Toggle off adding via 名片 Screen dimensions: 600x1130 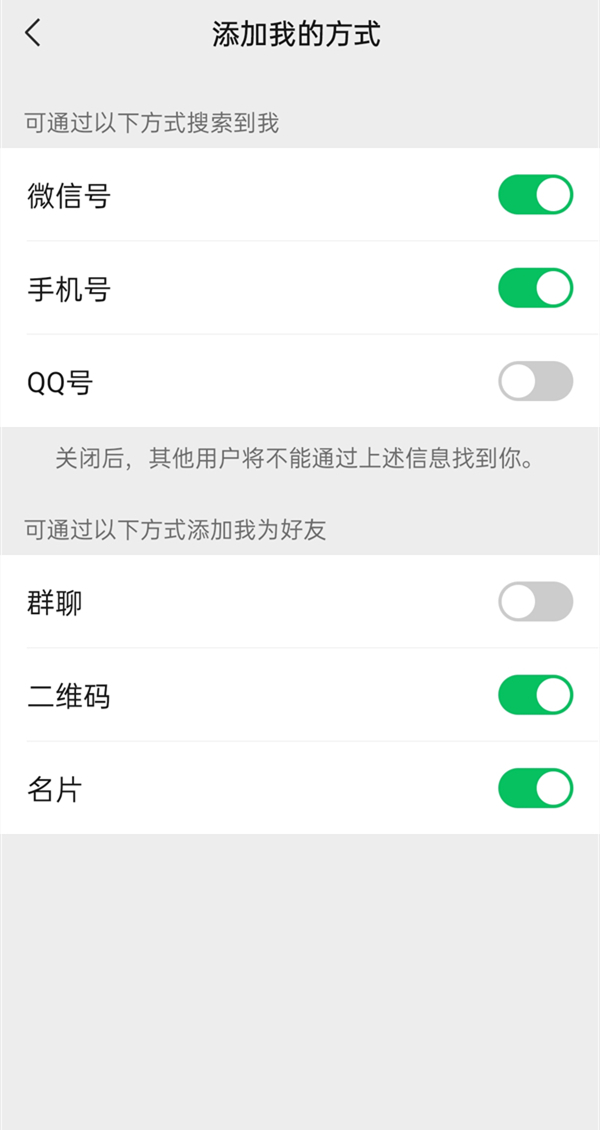535,788
